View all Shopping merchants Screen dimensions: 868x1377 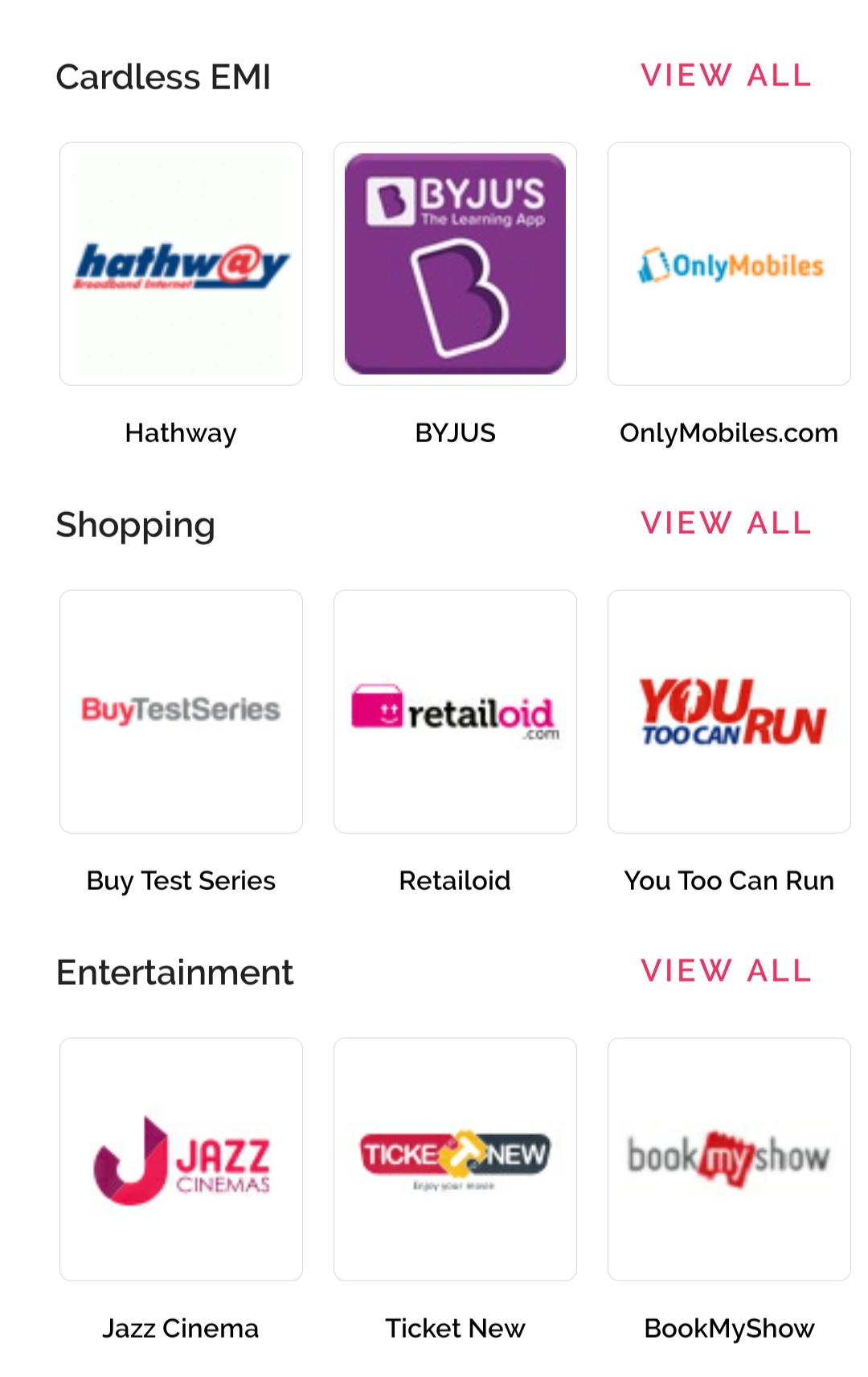(x=726, y=523)
